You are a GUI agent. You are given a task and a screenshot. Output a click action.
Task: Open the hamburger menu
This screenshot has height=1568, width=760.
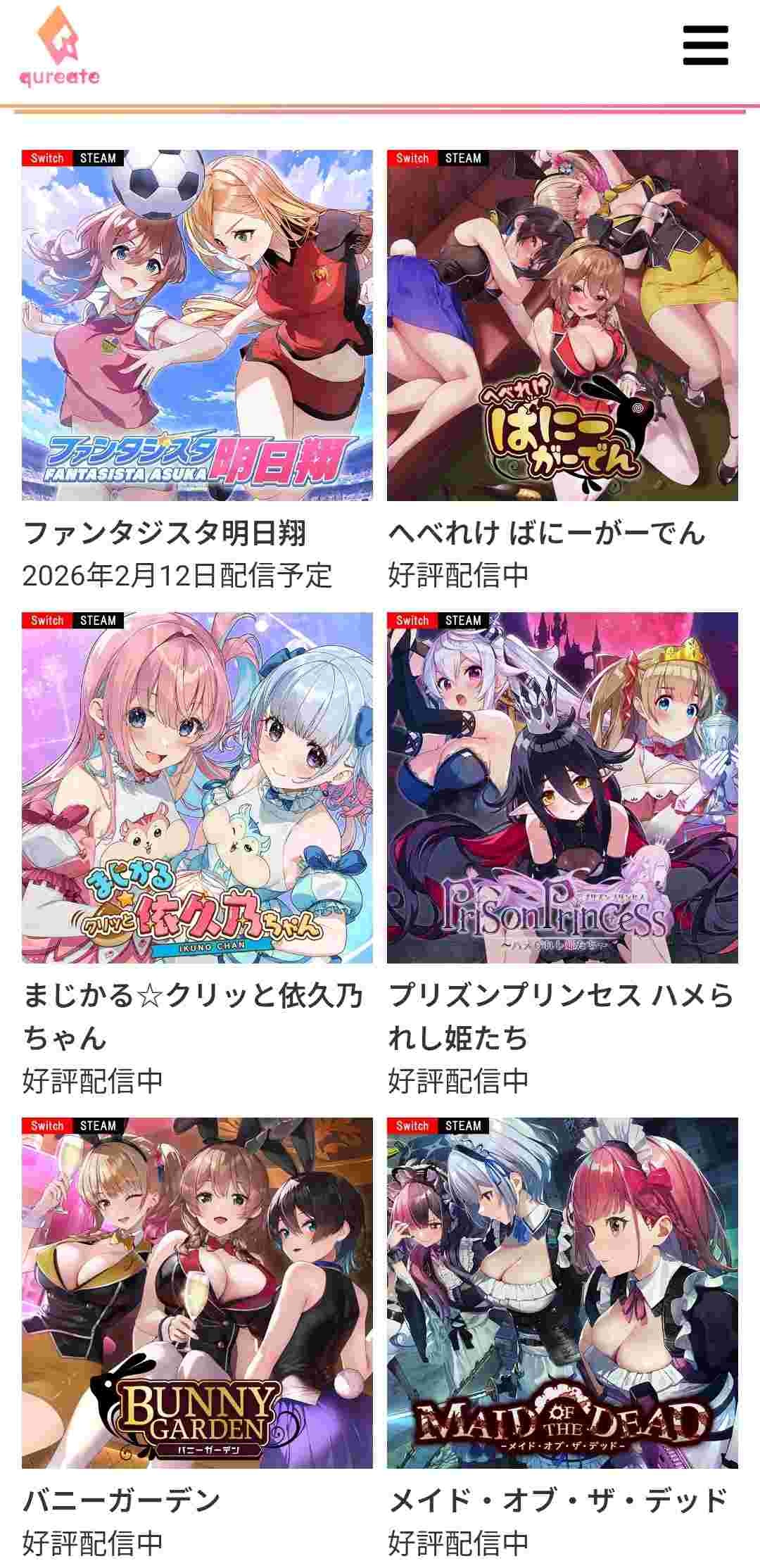(x=705, y=46)
